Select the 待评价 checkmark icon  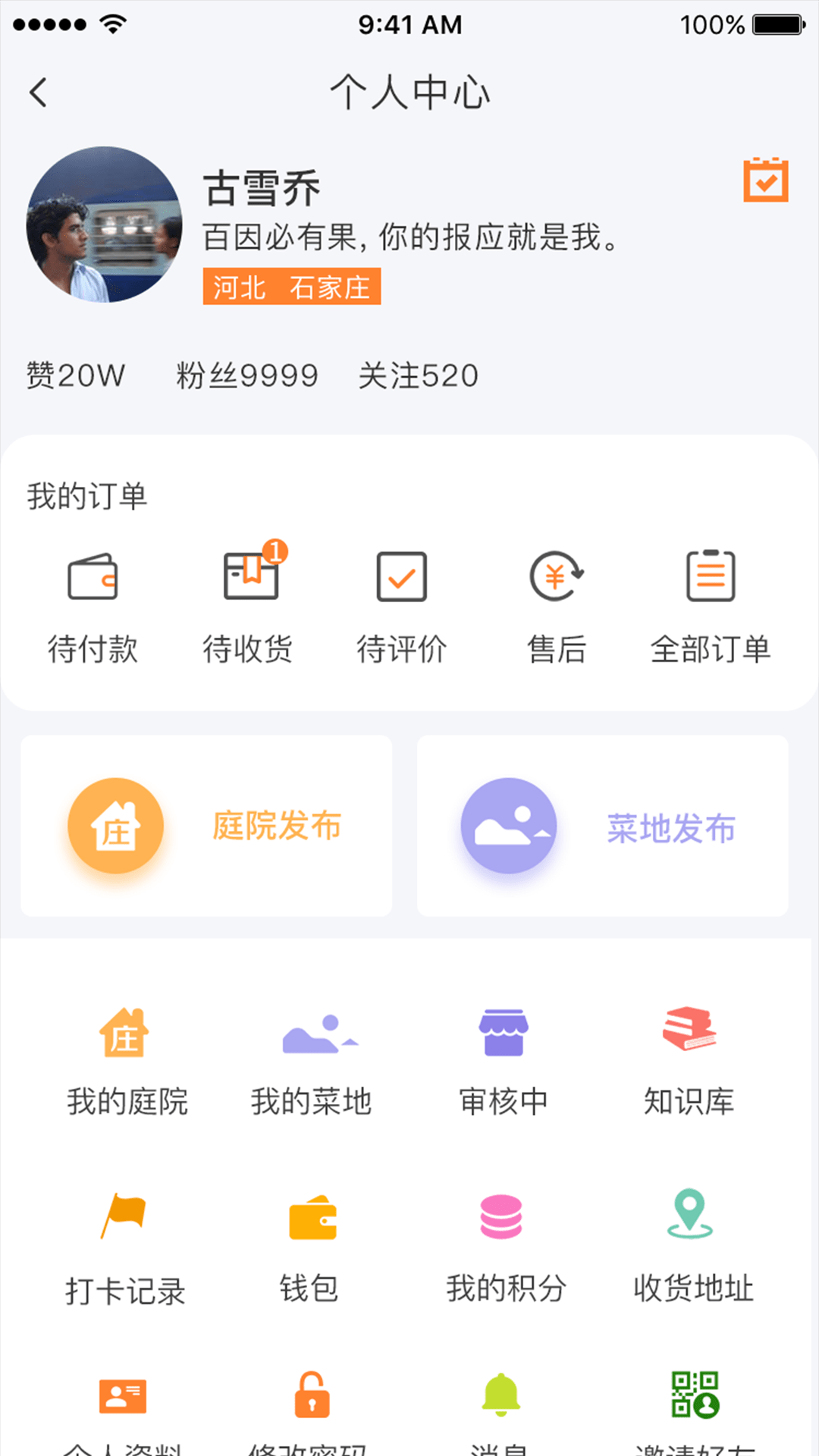tap(402, 576)
